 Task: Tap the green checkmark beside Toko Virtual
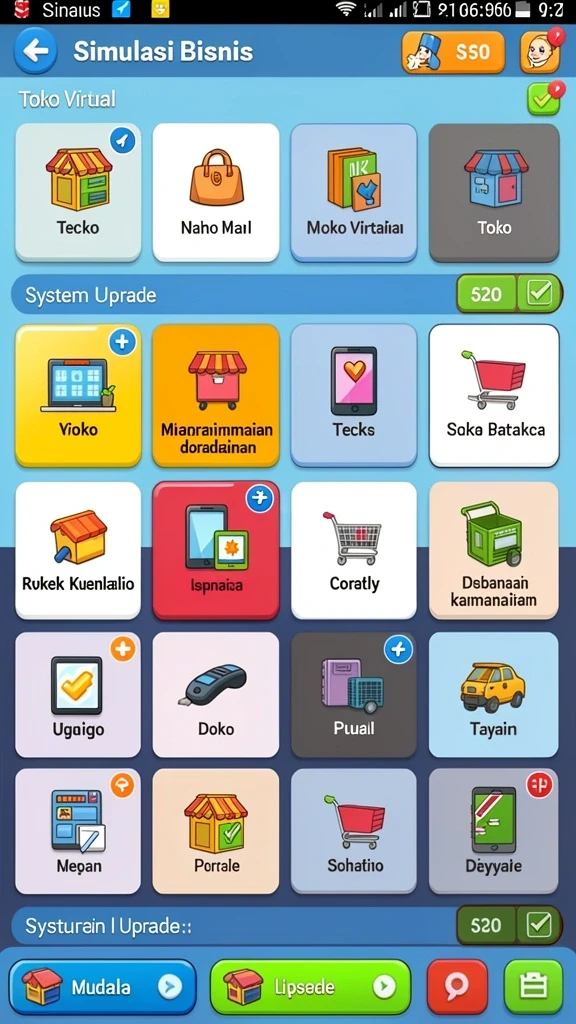pos(543,99)
